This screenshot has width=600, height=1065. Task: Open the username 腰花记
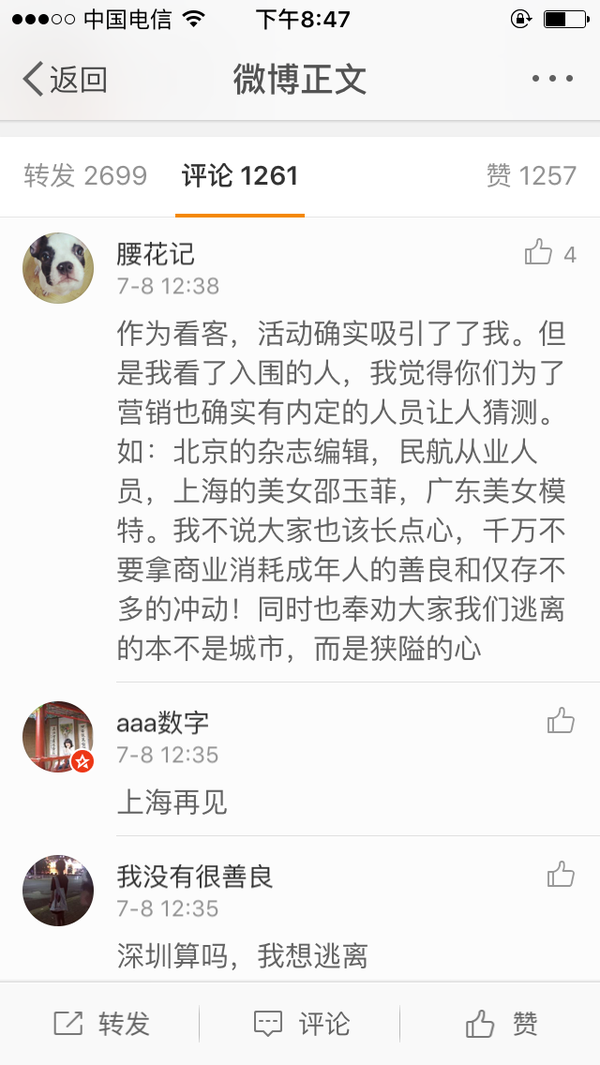click(x=156, y=255)
